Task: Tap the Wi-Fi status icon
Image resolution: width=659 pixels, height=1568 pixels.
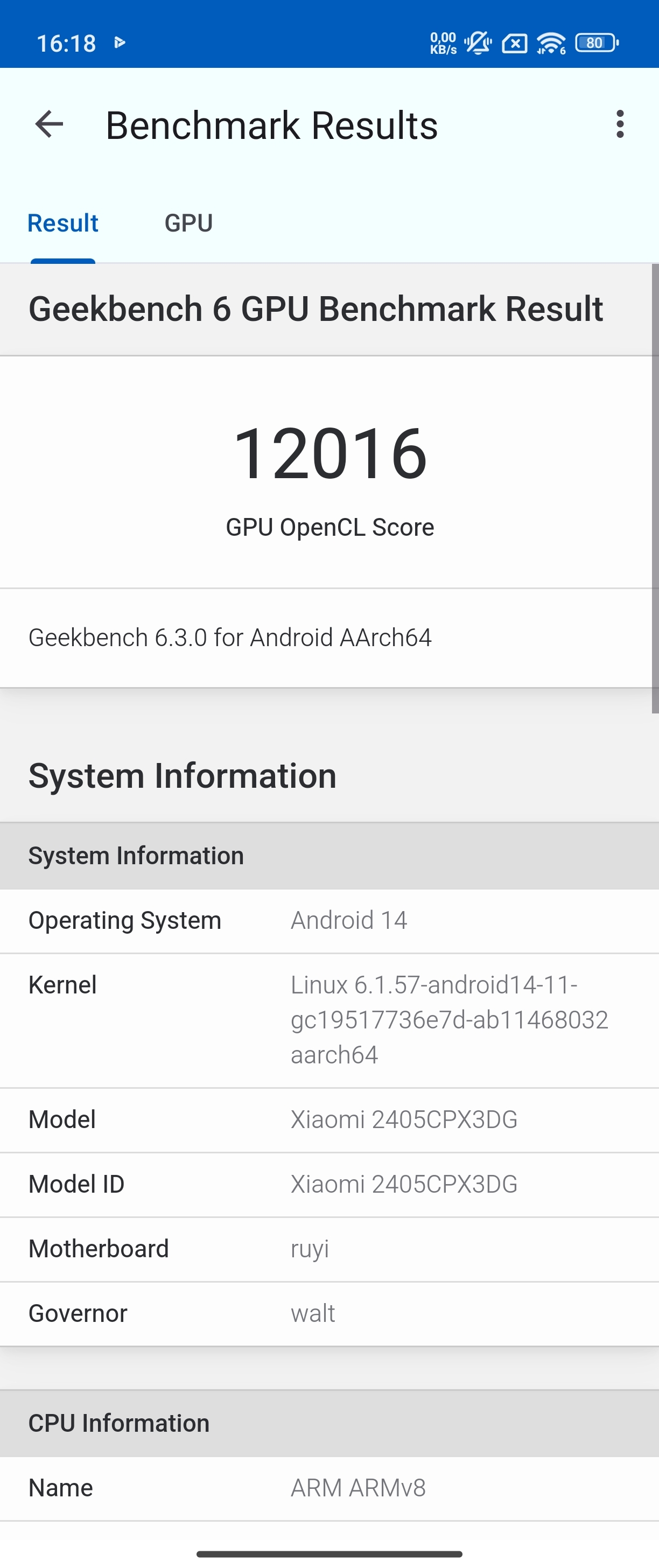Action: click(x=550, y=43)
